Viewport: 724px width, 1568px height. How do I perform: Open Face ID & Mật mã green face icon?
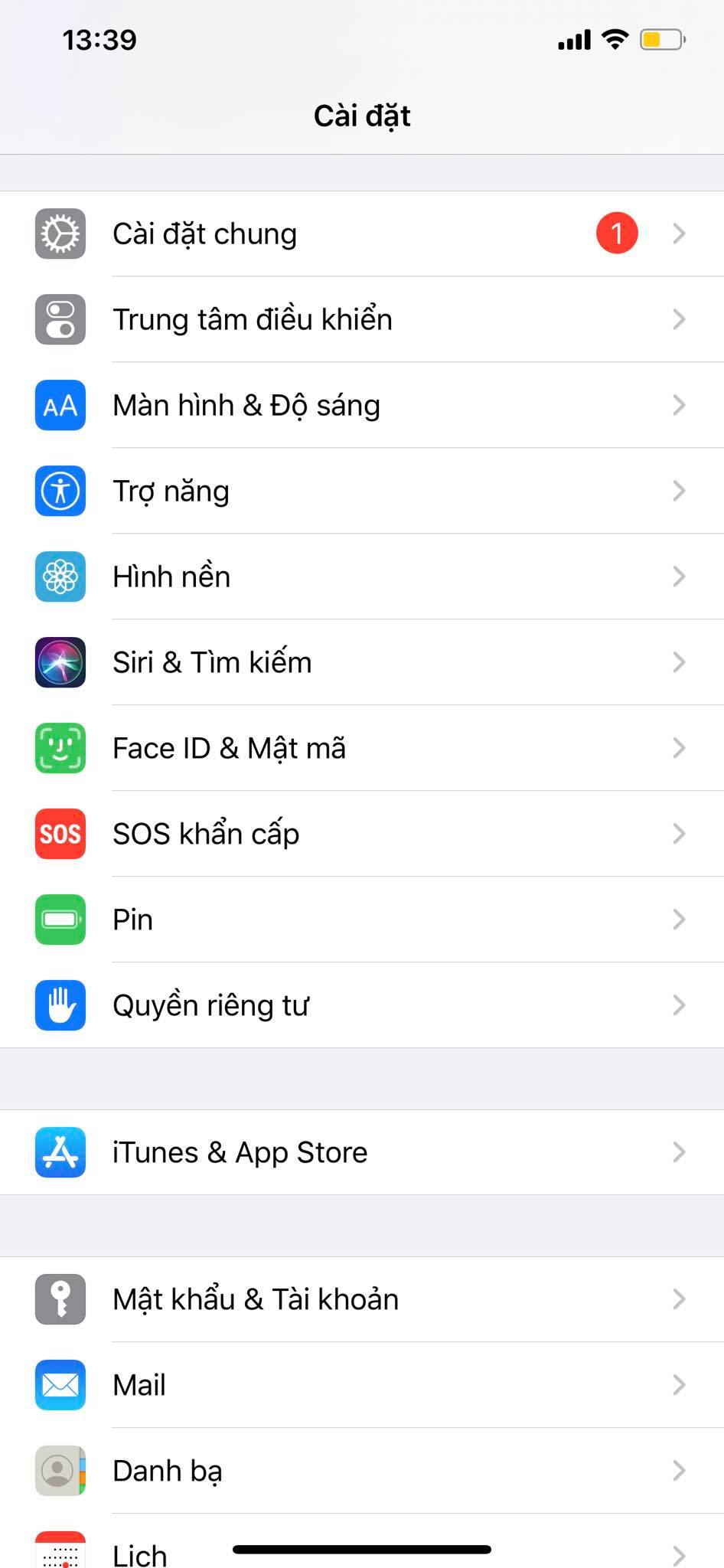pyautogui.click(x=60, y=749)
